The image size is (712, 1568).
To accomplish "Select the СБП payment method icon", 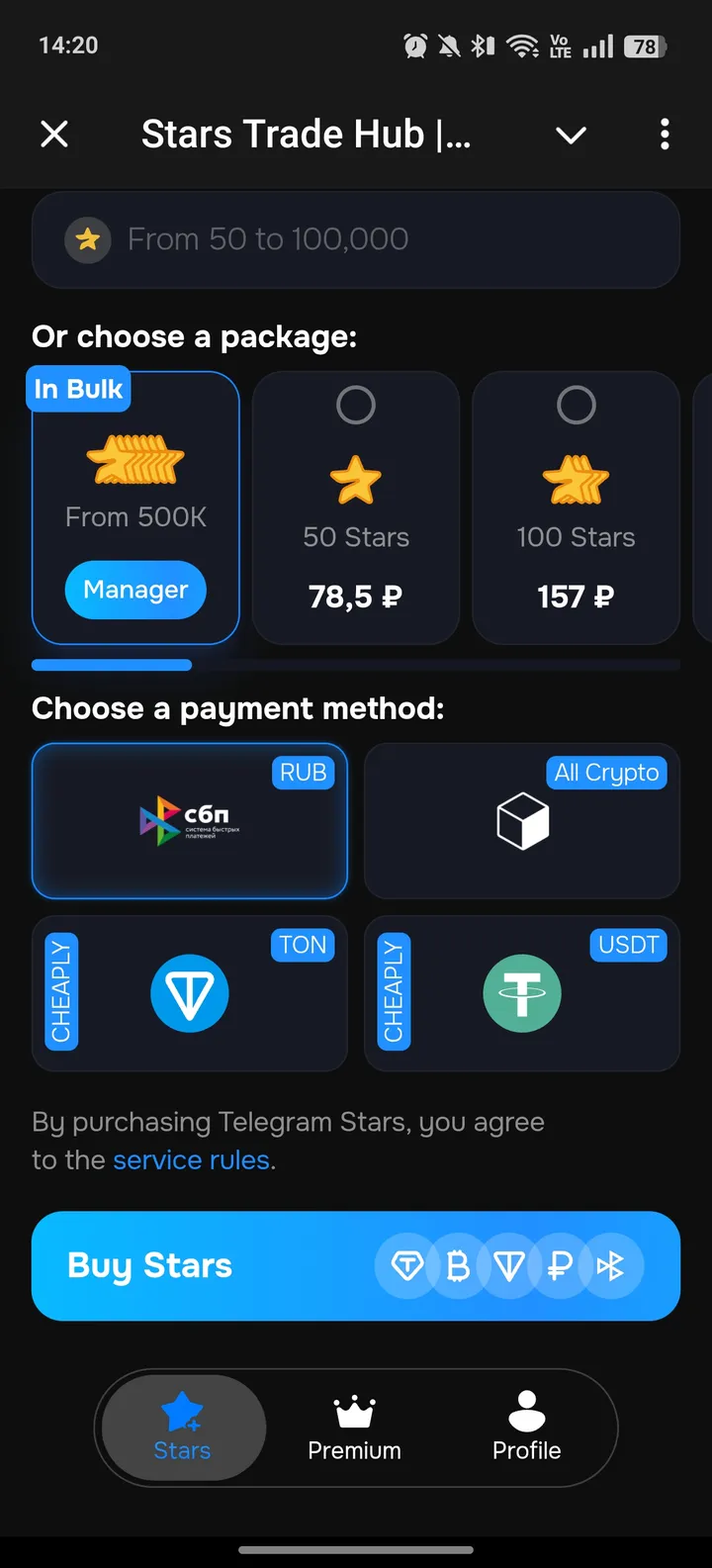I will click(188, 820).
